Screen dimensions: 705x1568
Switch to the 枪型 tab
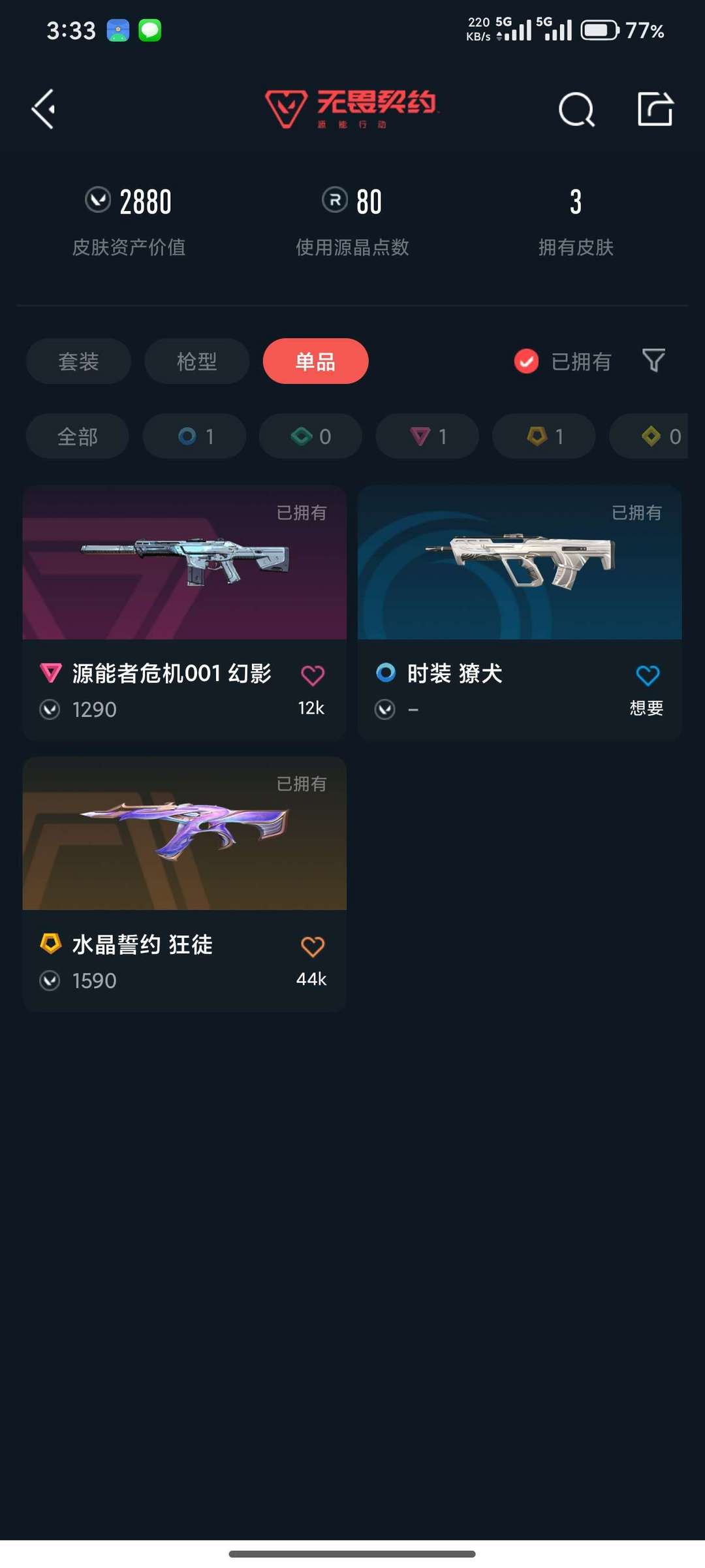[x=196, y=361]
